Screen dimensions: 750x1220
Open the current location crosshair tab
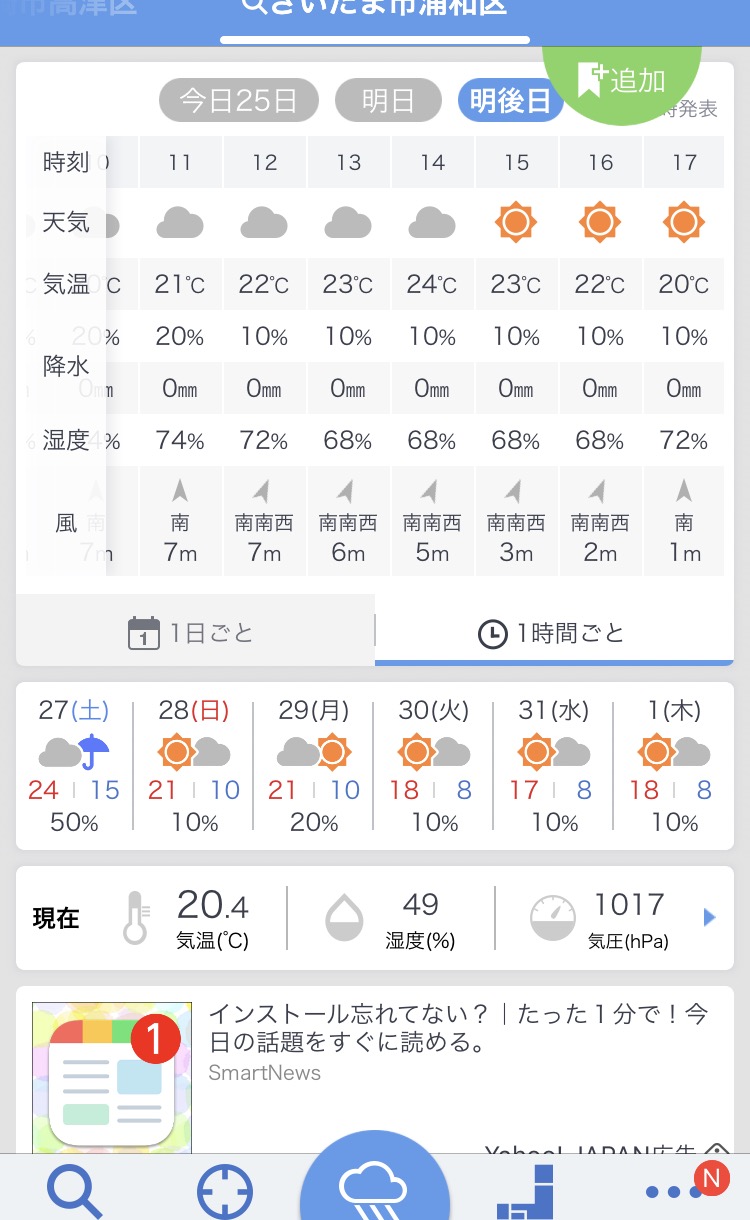225,1192
